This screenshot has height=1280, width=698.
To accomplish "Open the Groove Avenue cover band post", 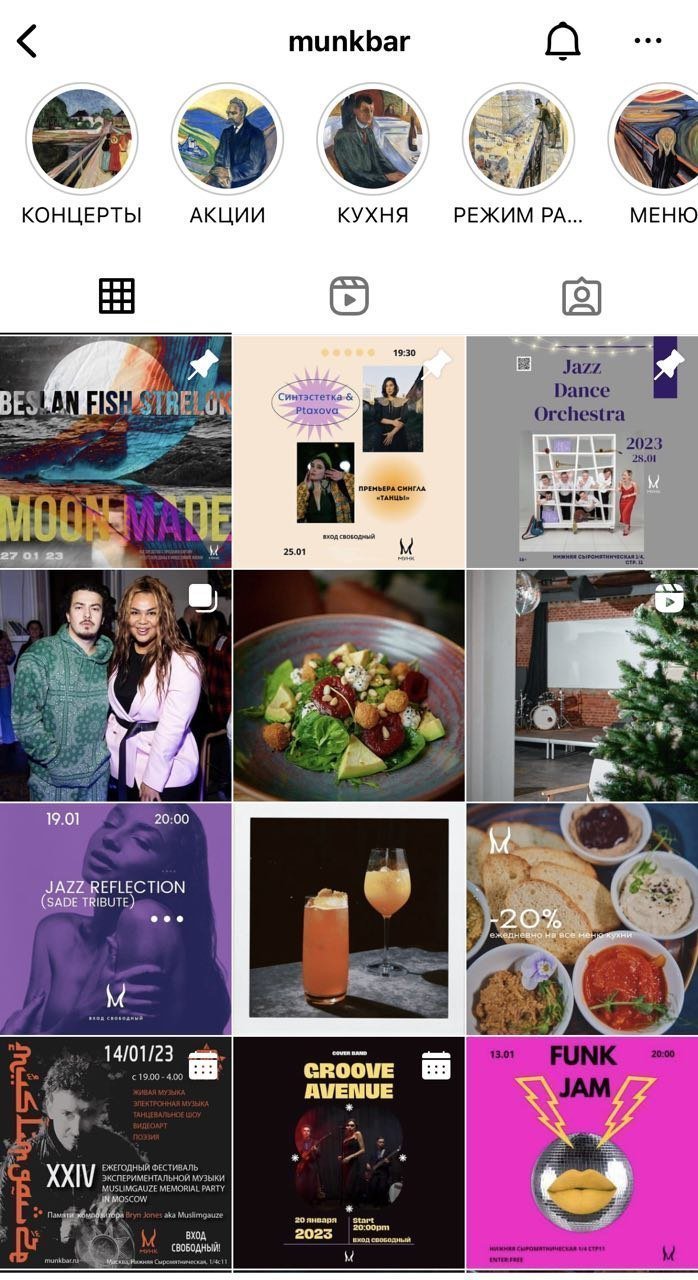I will coord(349,1152).
